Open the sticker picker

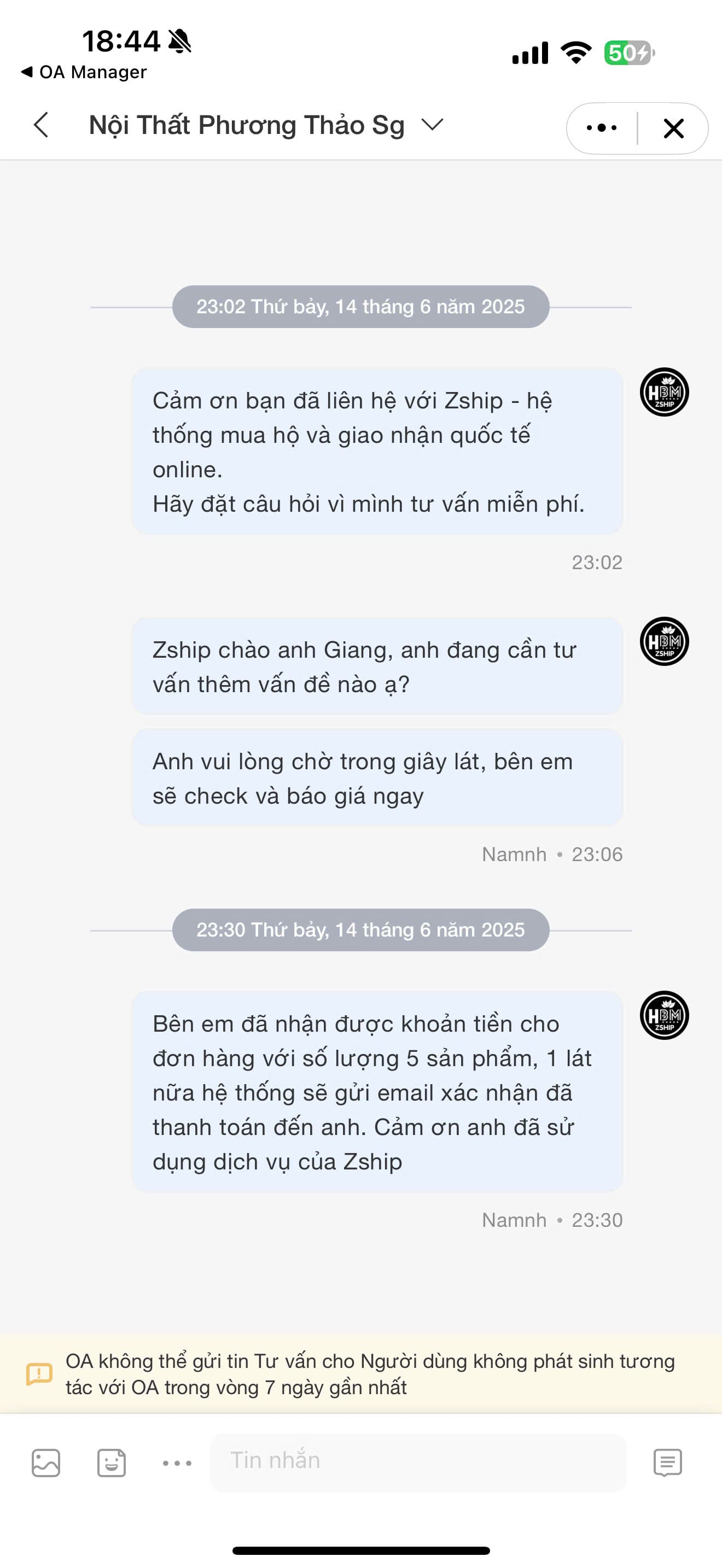(x=112, y=1462)
